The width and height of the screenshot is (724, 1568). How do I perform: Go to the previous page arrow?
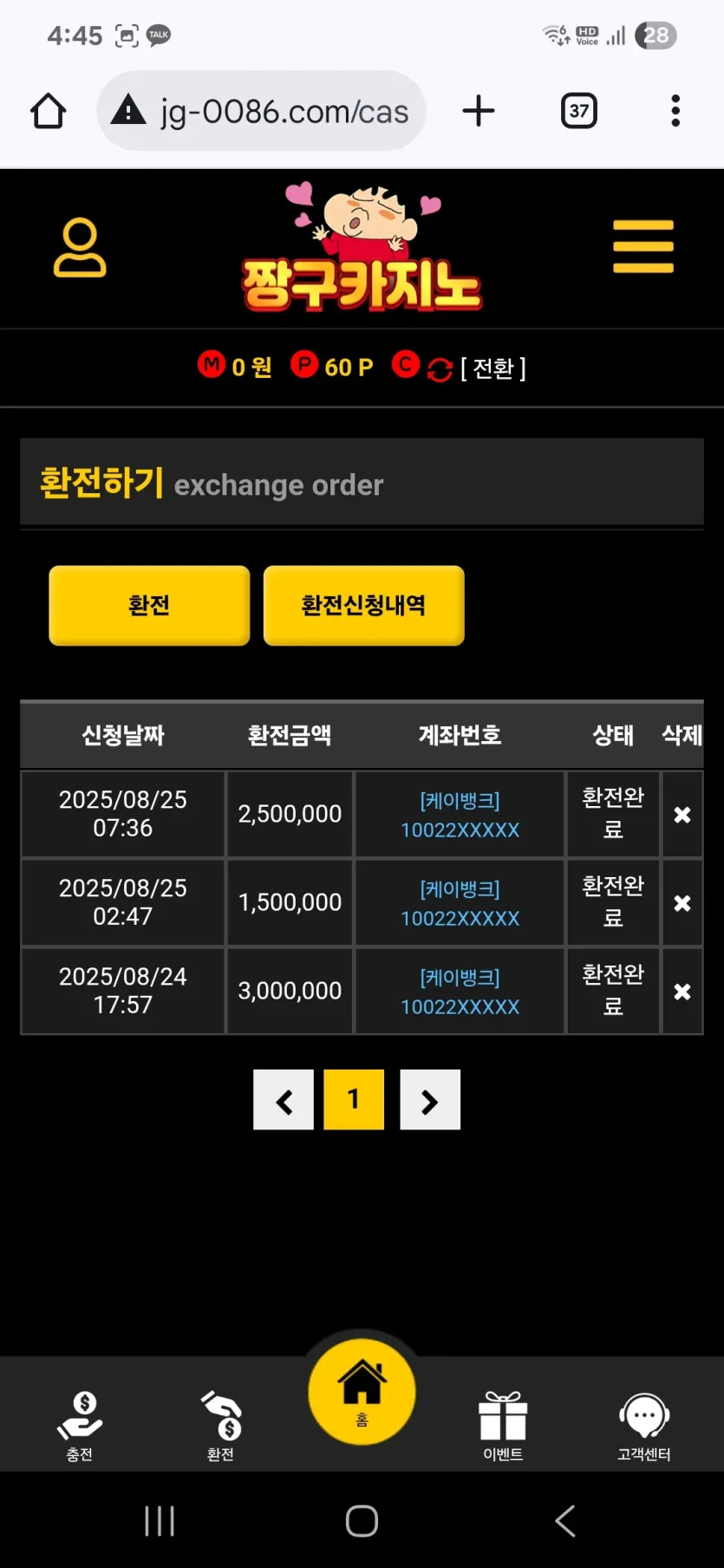pyautogui.click(x=284, y=1100)
